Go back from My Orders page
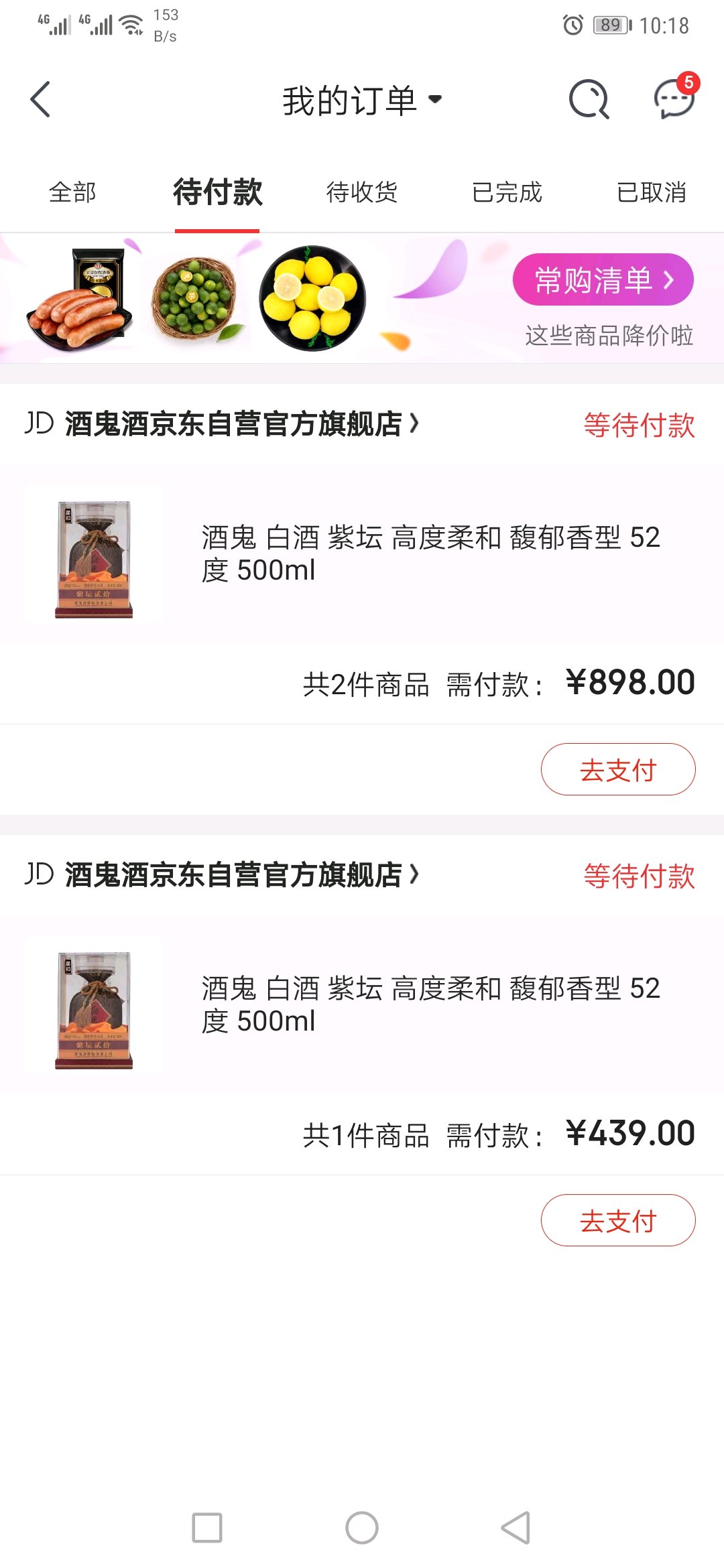 [x=41, y=100]
